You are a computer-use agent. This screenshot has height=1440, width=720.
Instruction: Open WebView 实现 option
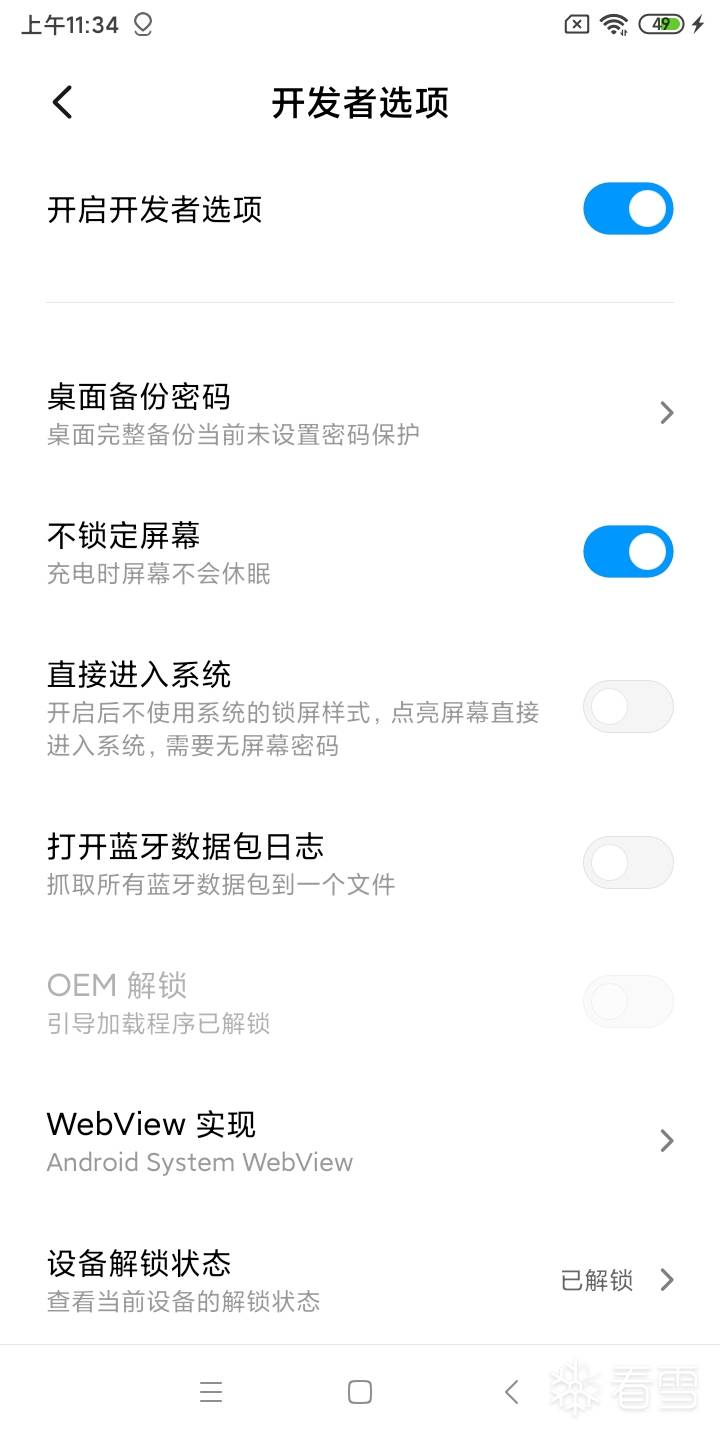pos(360,1141)
